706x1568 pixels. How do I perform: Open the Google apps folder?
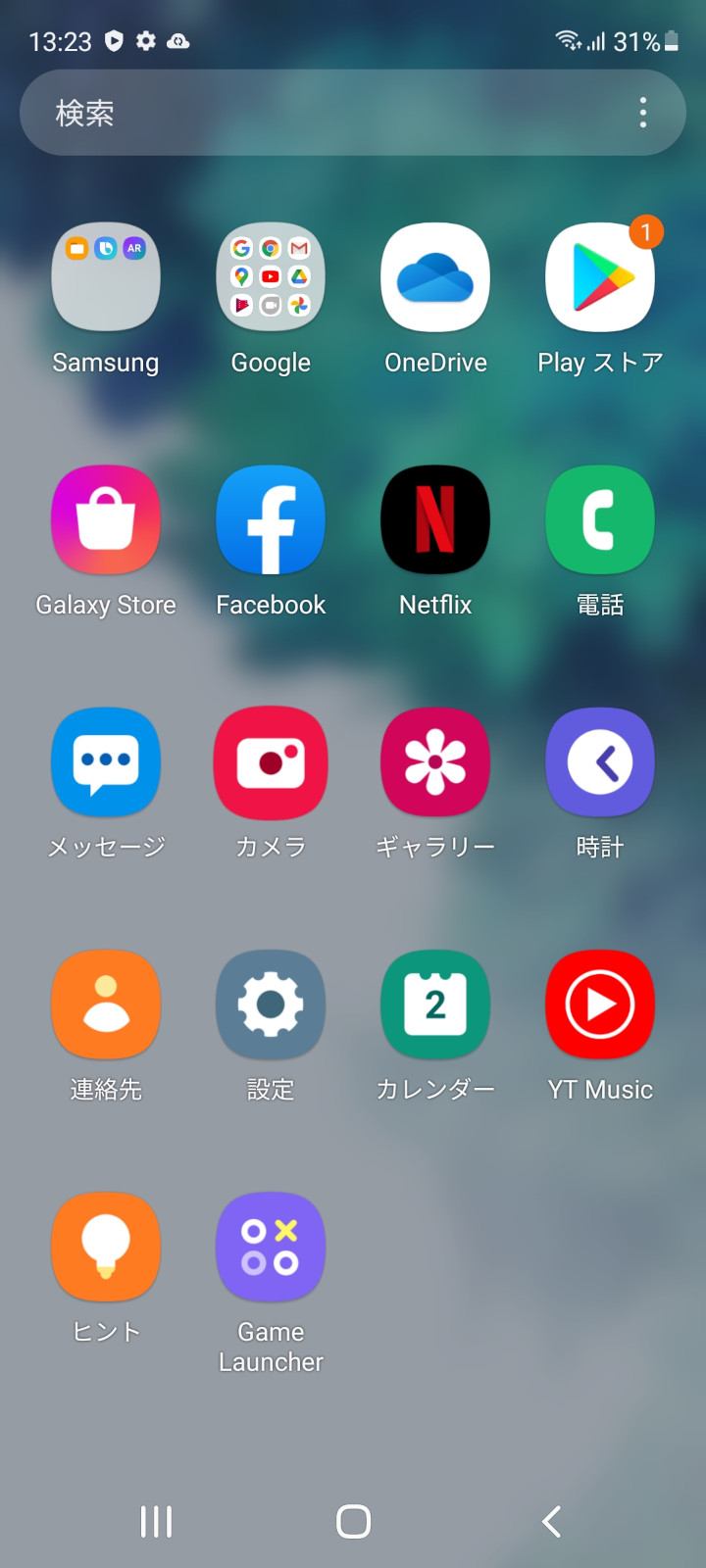click(271, 277)
